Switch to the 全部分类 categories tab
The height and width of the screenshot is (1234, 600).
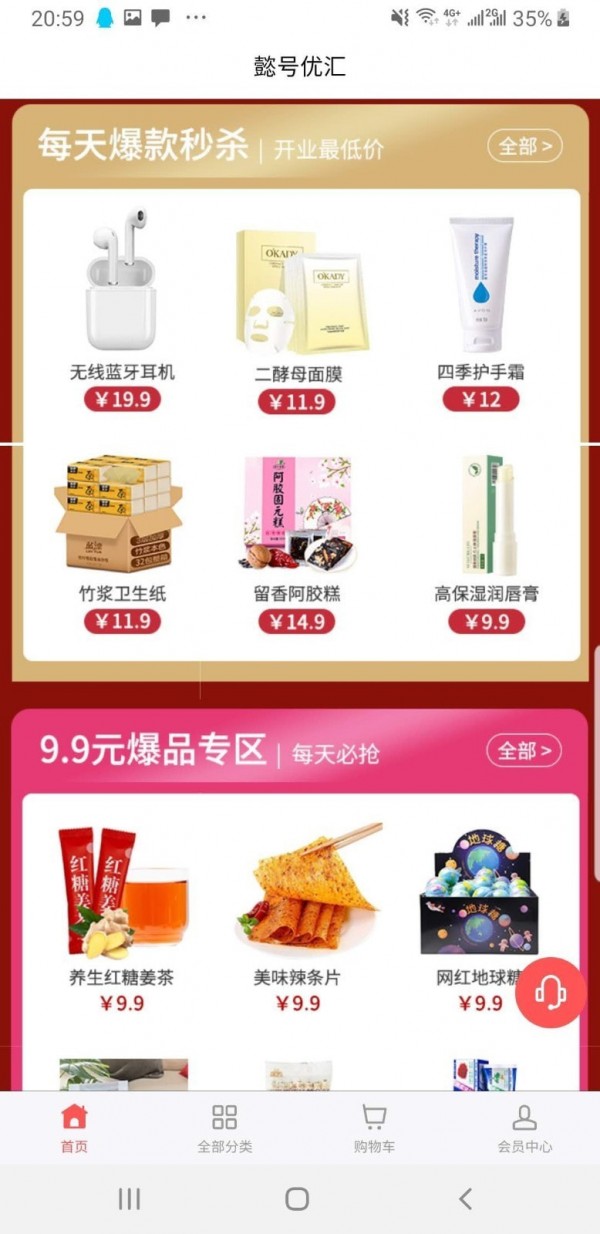(x=224, y=1128)
